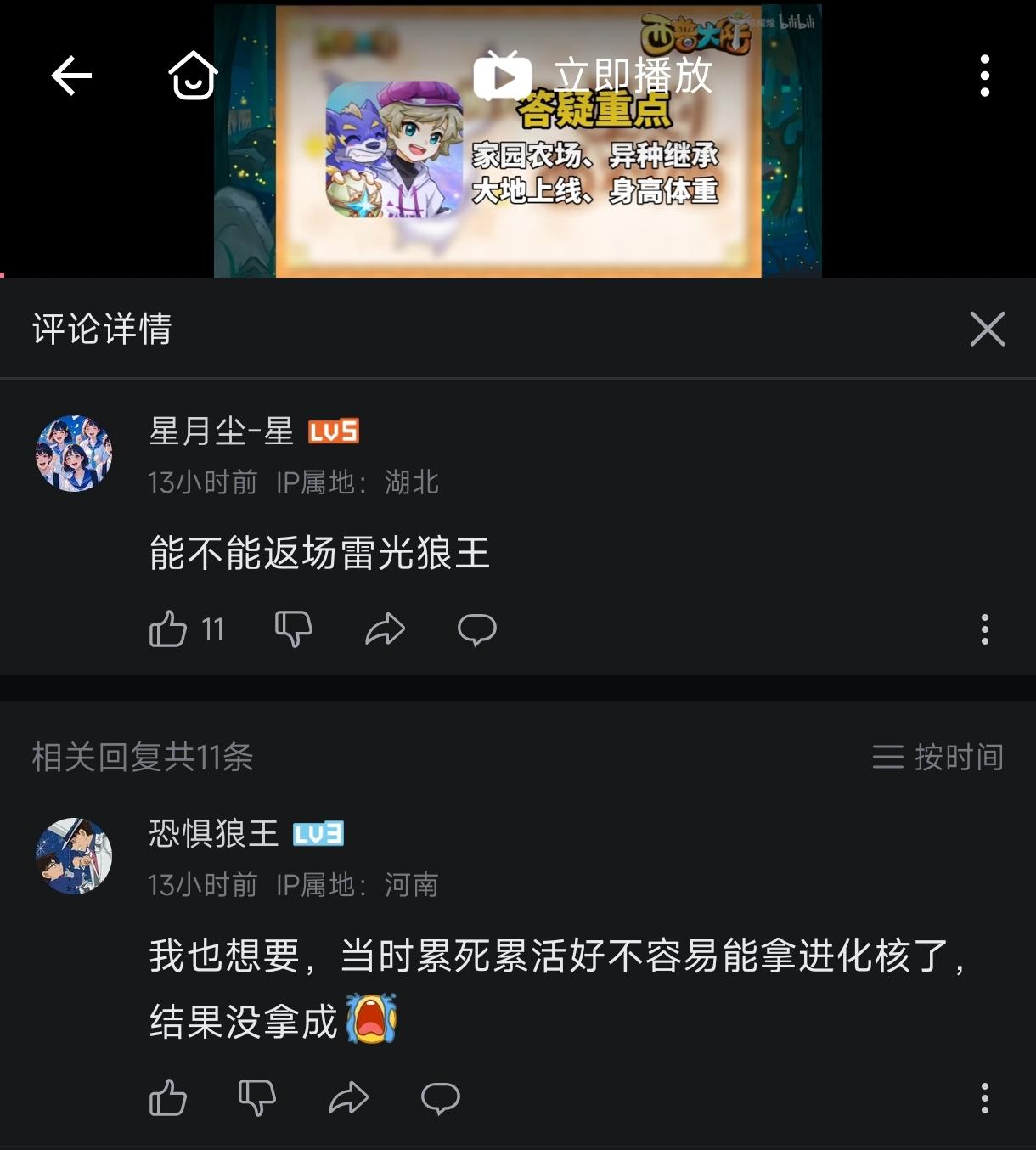Screen dimensions: 1036x1150
Task: Dislike the comment about 雷光狼王
Action: pyautogui.click(x=294, y=629)
